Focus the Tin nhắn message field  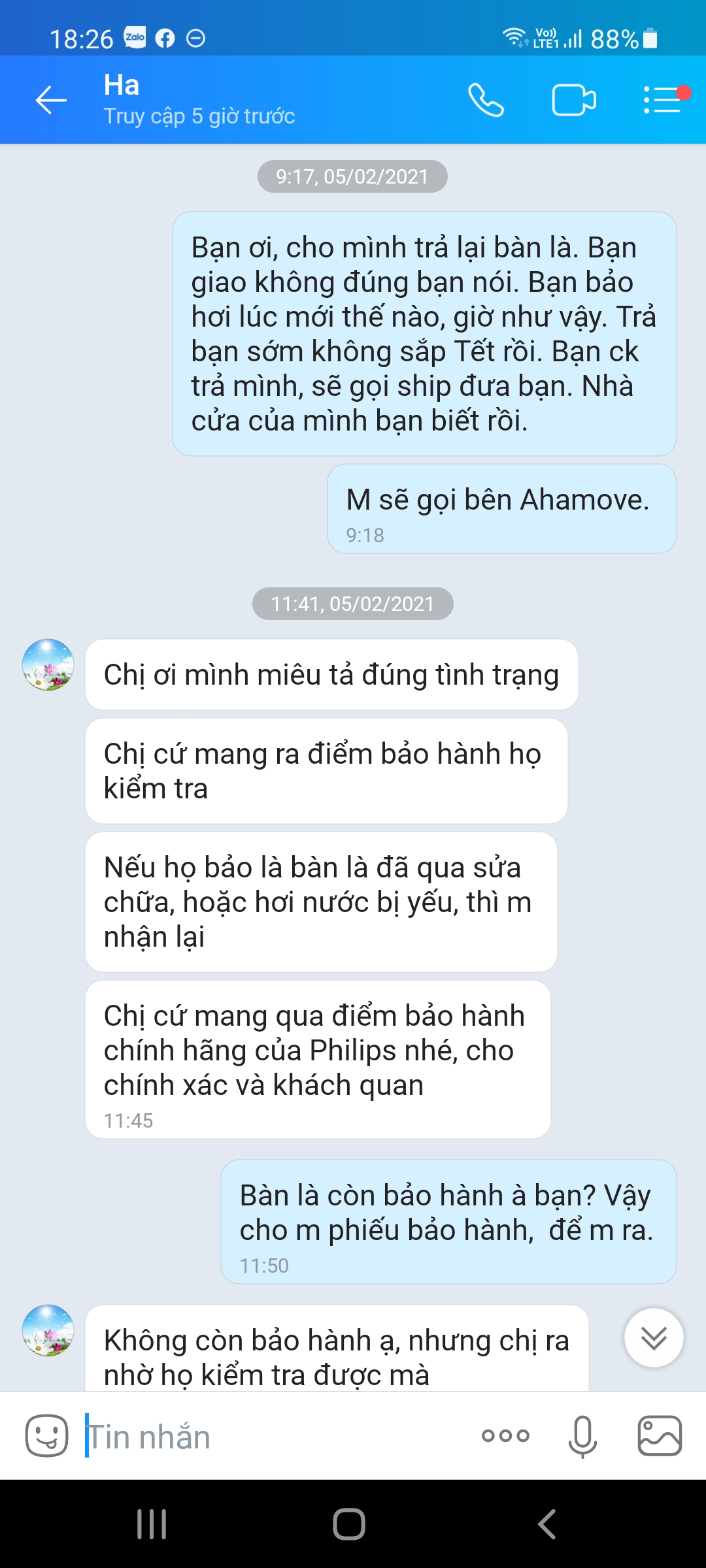point(275,1437)
